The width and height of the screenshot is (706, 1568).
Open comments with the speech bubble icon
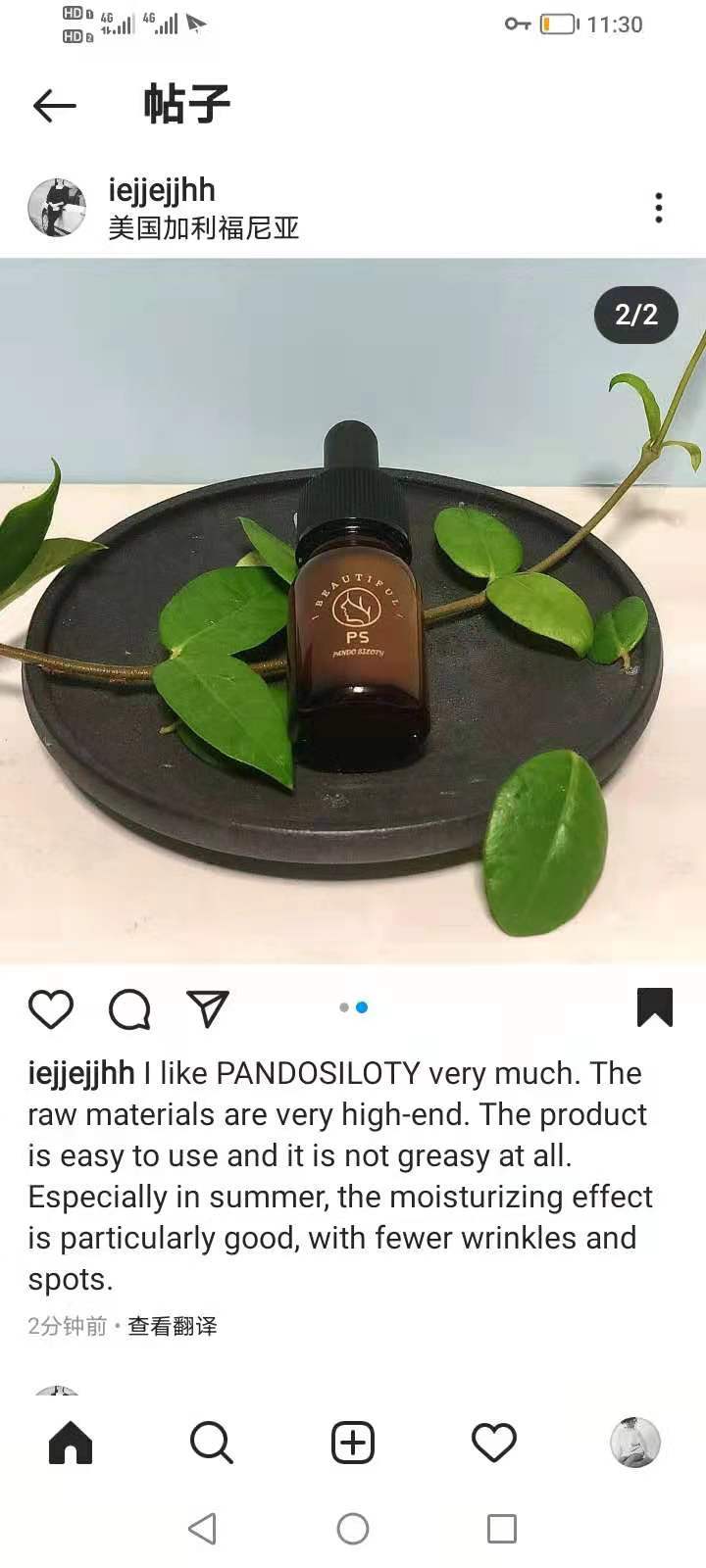pyautogui.click(x=129, y=1008)
